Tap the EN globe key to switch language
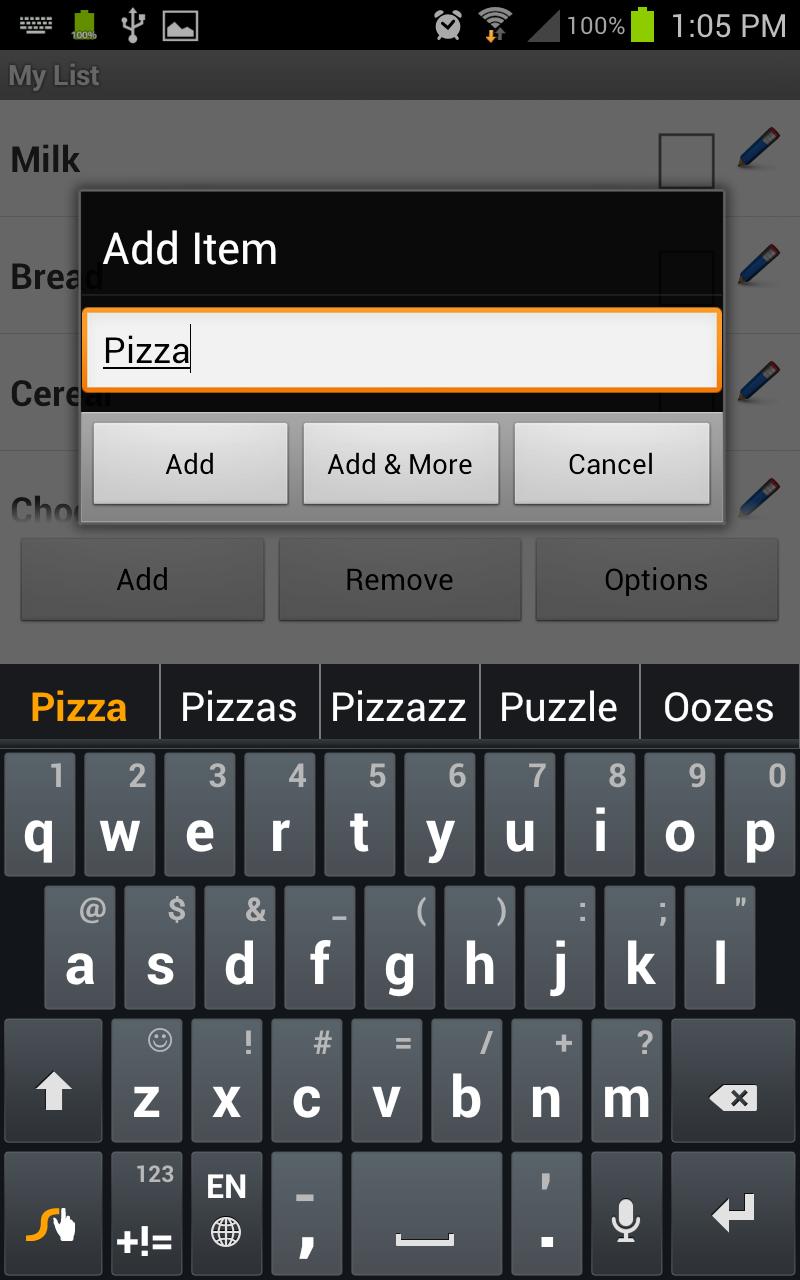The height and width of the screenshot is (1280, 800). pyautogui.click(x=226, y=1213)
